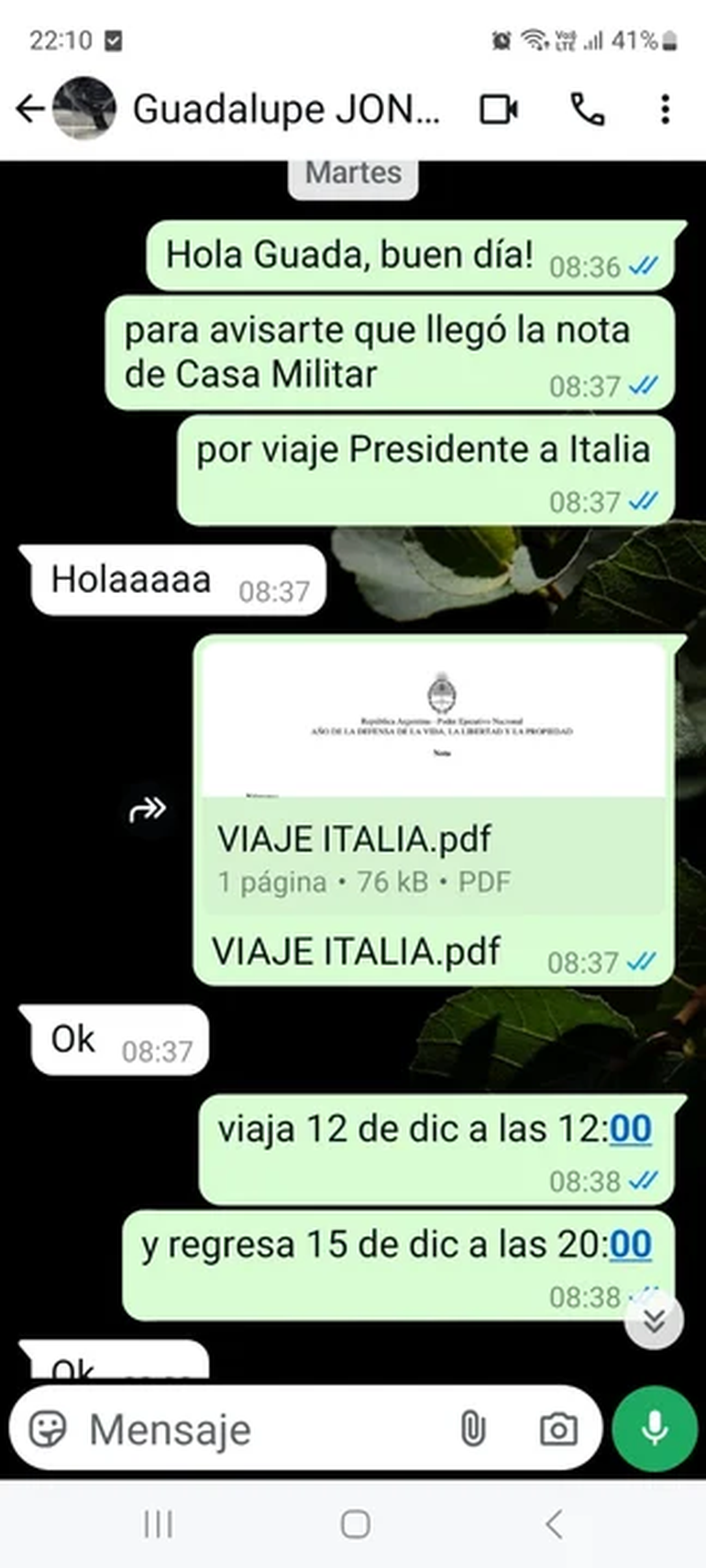This screenshot has width=706, height=1568.
Task: Open Guadalupe's contact info
Action: coord(285,109)
